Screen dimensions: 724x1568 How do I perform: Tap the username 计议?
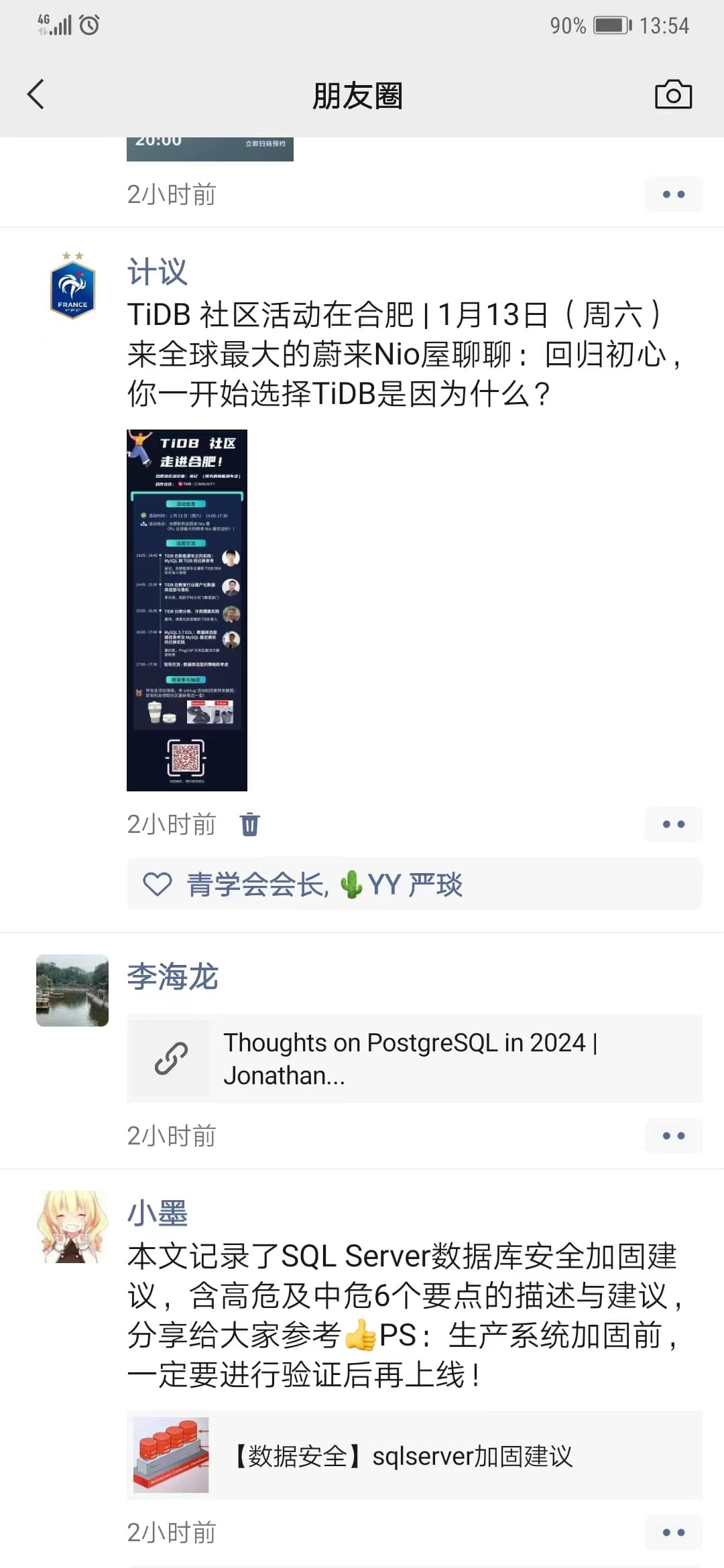[x=158, y=272]
